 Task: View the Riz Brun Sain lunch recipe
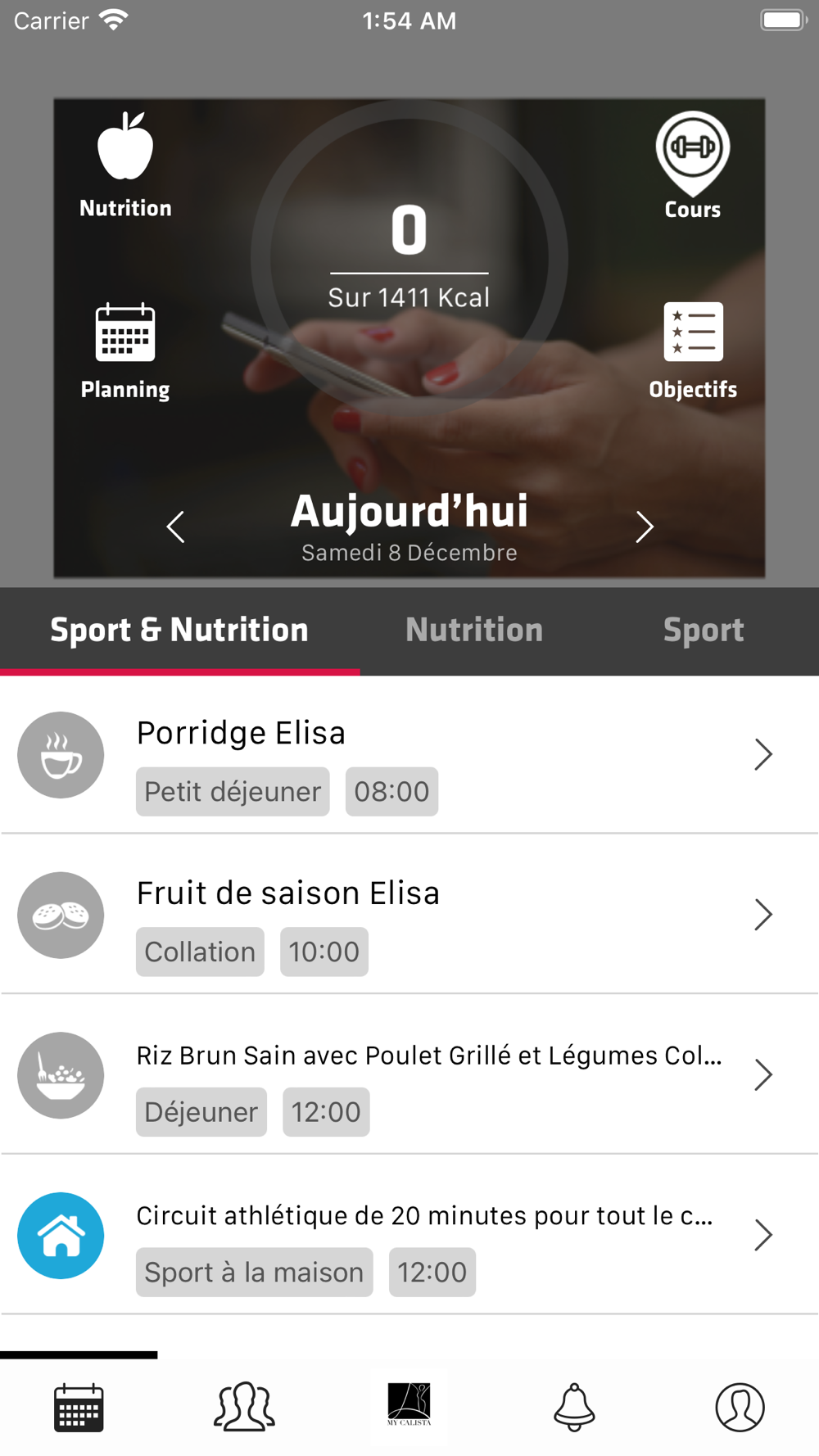point(409,1075)
